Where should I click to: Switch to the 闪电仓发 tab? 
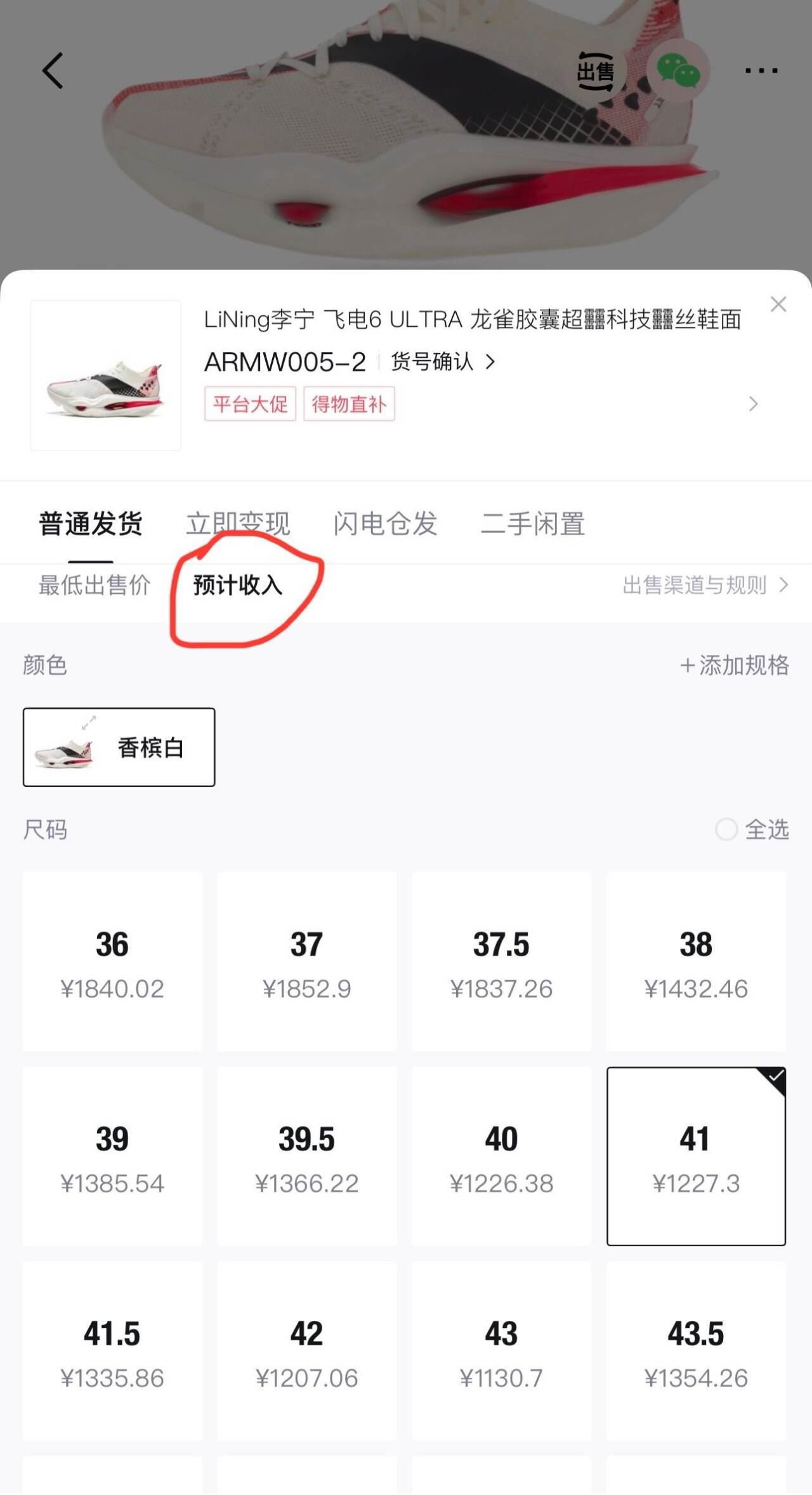point(386,524)
